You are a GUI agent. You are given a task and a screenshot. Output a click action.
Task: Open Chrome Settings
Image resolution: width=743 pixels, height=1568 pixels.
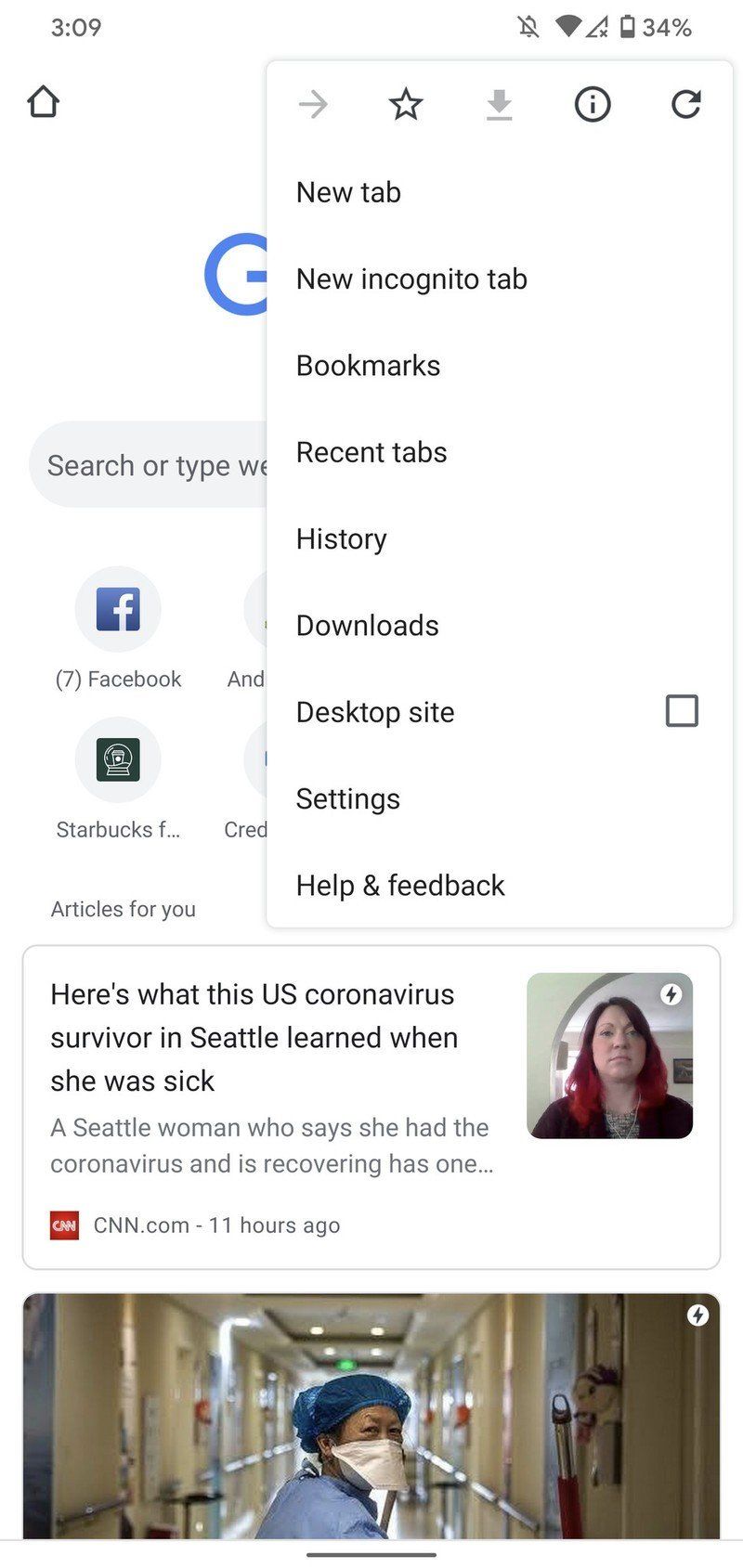347,798
